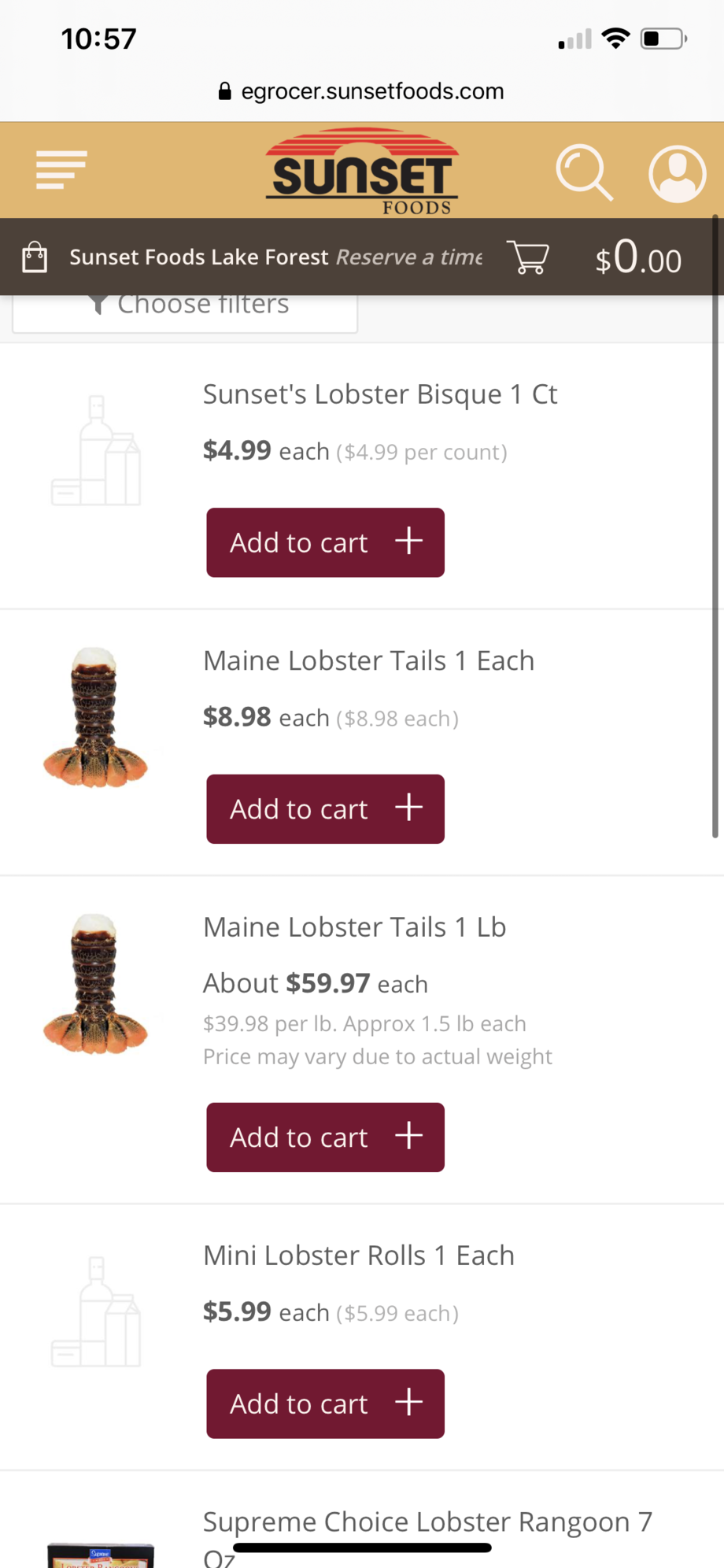The width and height of the screenshot is (724, 1568).
Task: Open the search magnifier
Action: tap(584, 172)
